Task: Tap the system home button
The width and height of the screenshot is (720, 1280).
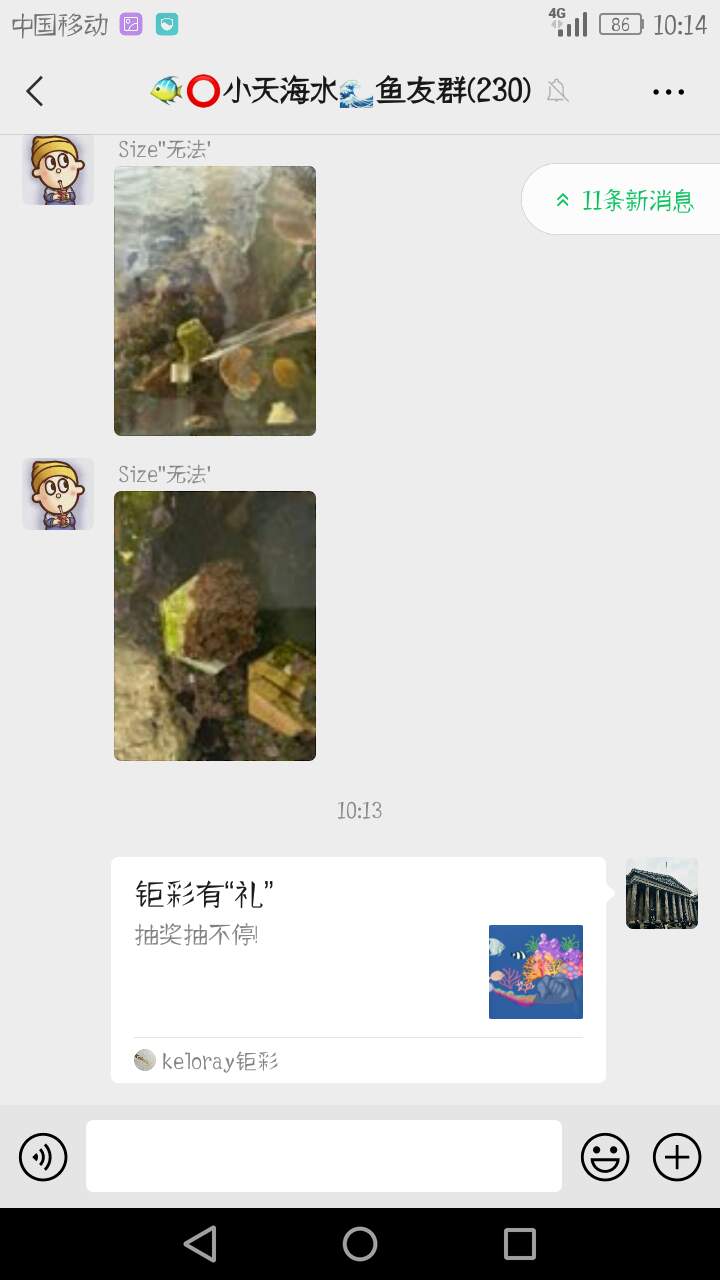Action: (x=360, y=1244)
